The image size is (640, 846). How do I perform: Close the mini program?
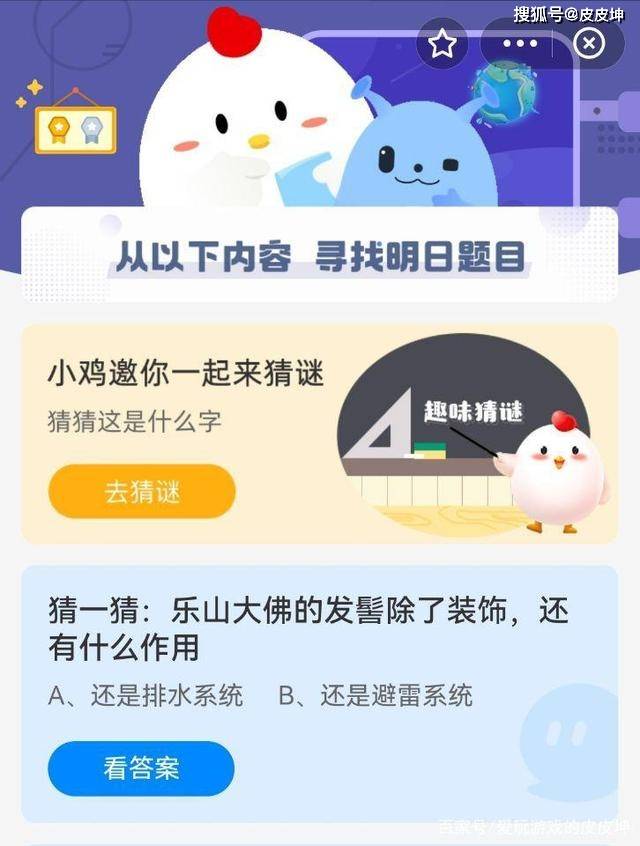click(590, 44)
